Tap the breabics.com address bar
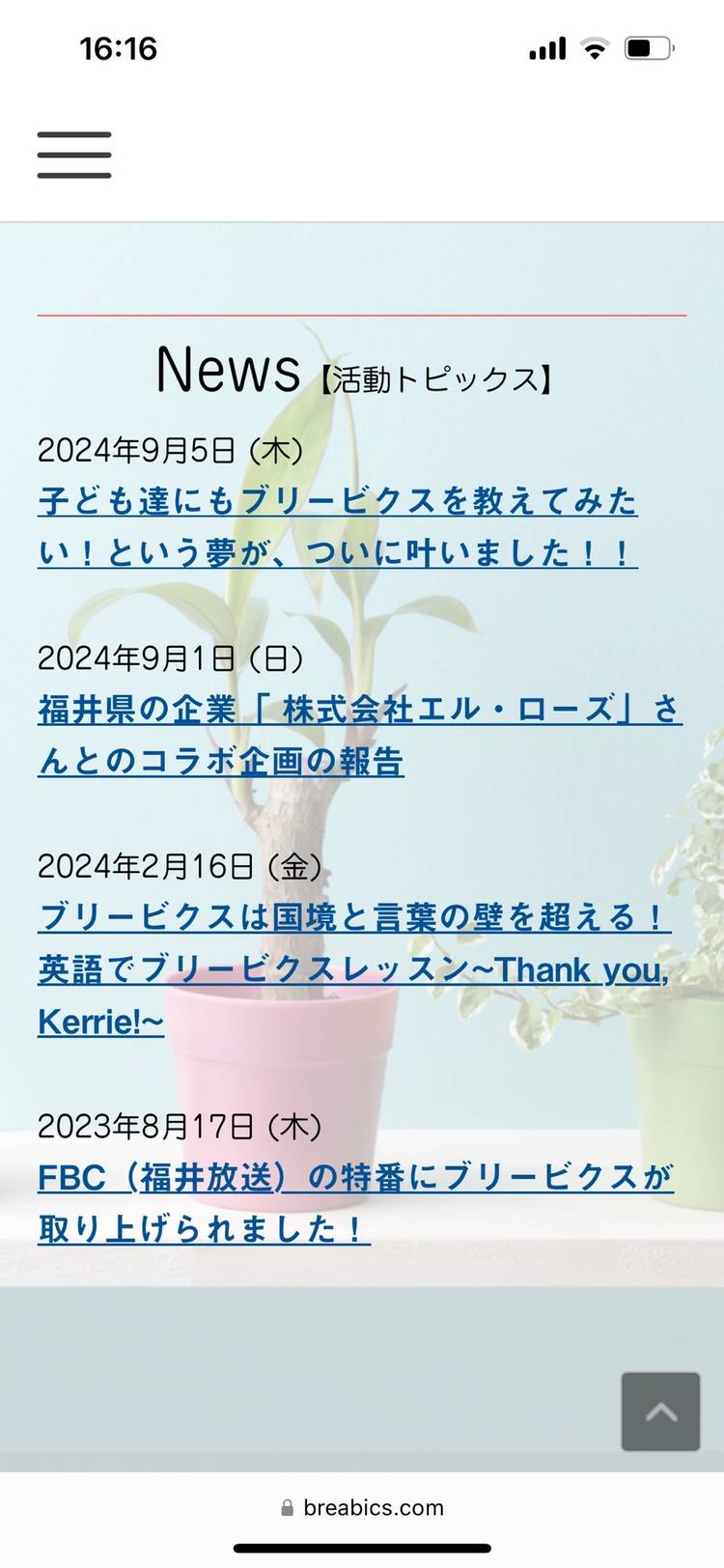Viewport: 724px width, 1568px height. click(x=362, y=1507)
